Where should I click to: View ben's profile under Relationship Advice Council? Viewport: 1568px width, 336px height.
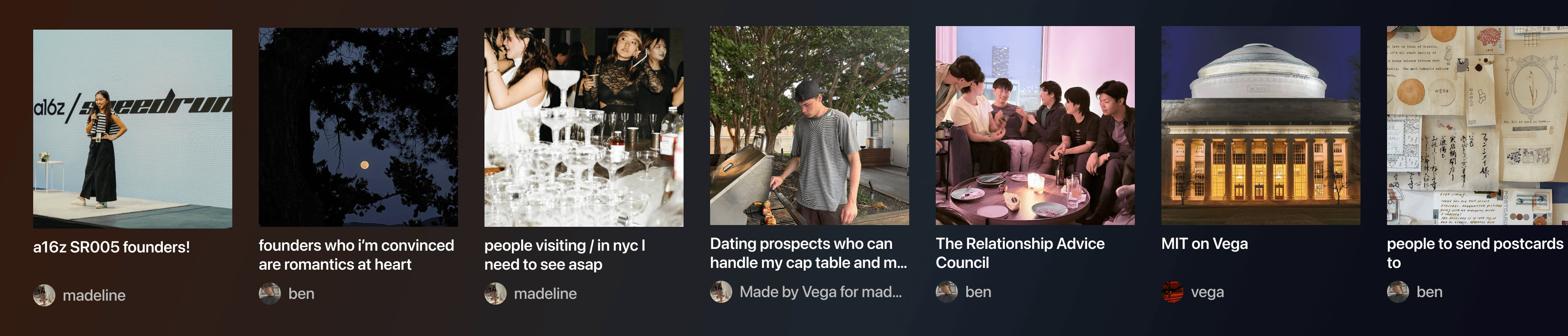[977, 292]
